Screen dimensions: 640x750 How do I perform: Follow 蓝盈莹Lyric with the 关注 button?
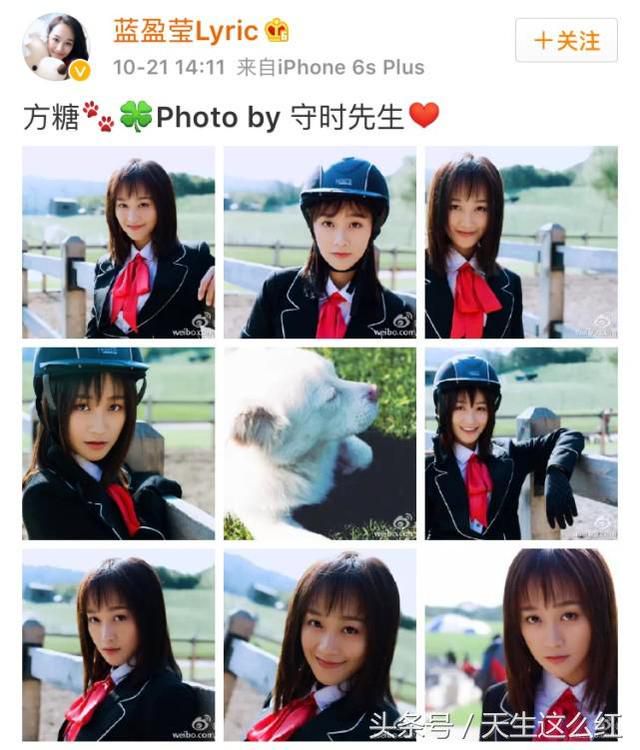(x=566, y=41)
